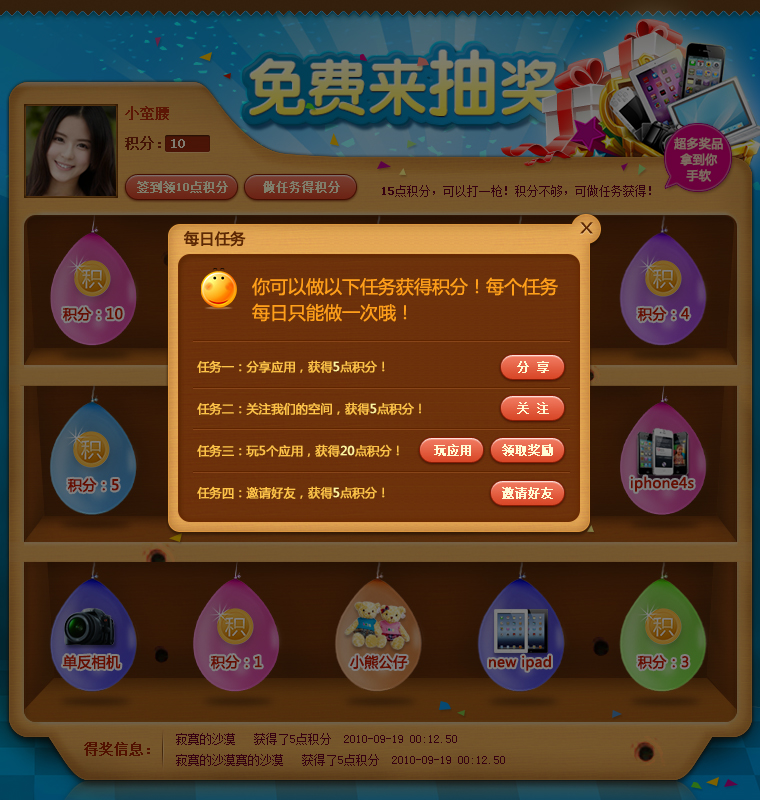760x800 pixels.
Task: Tap 玩应用 for task three
Action: click(451, 450)
